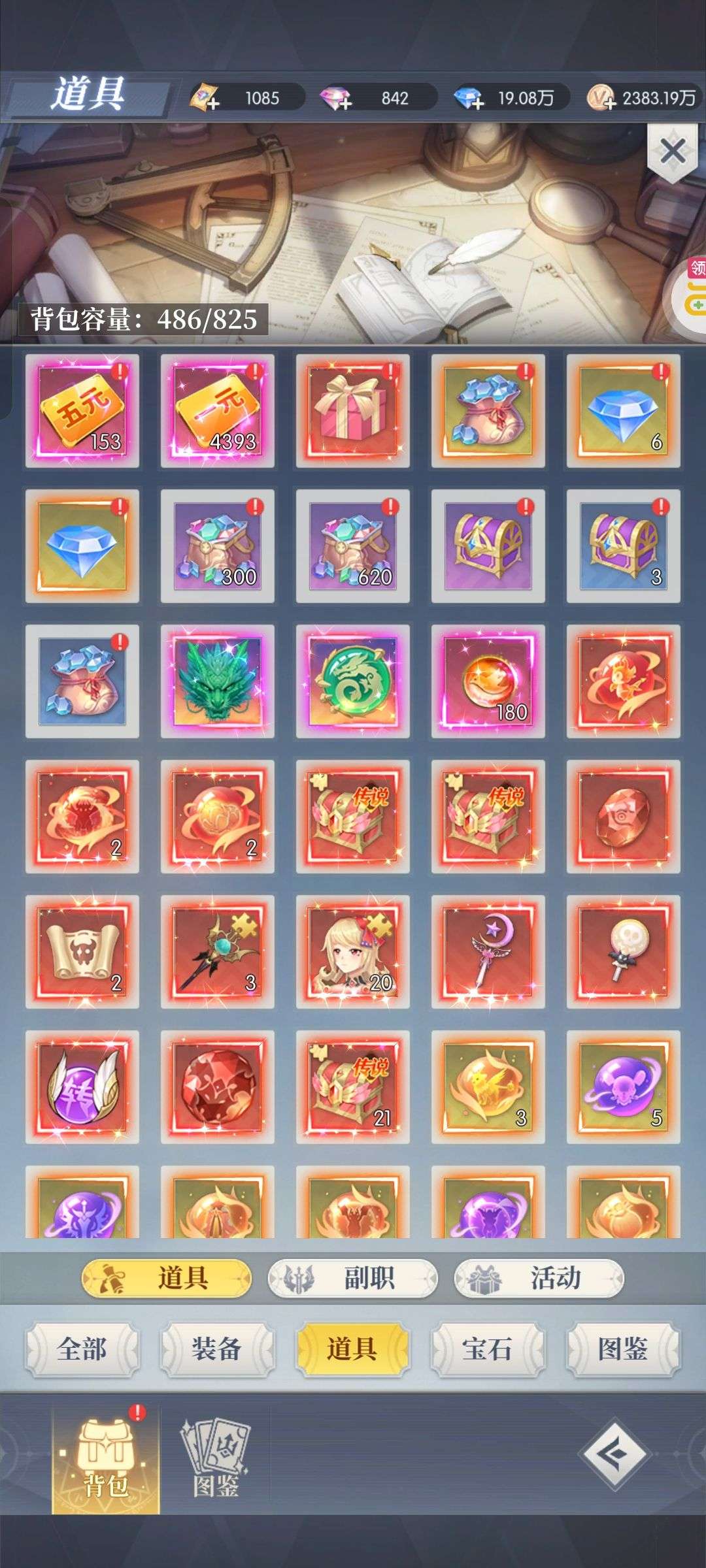Select the 道具 main tab
This screenshot has height=1568, width=706.
coord(166,1278)
